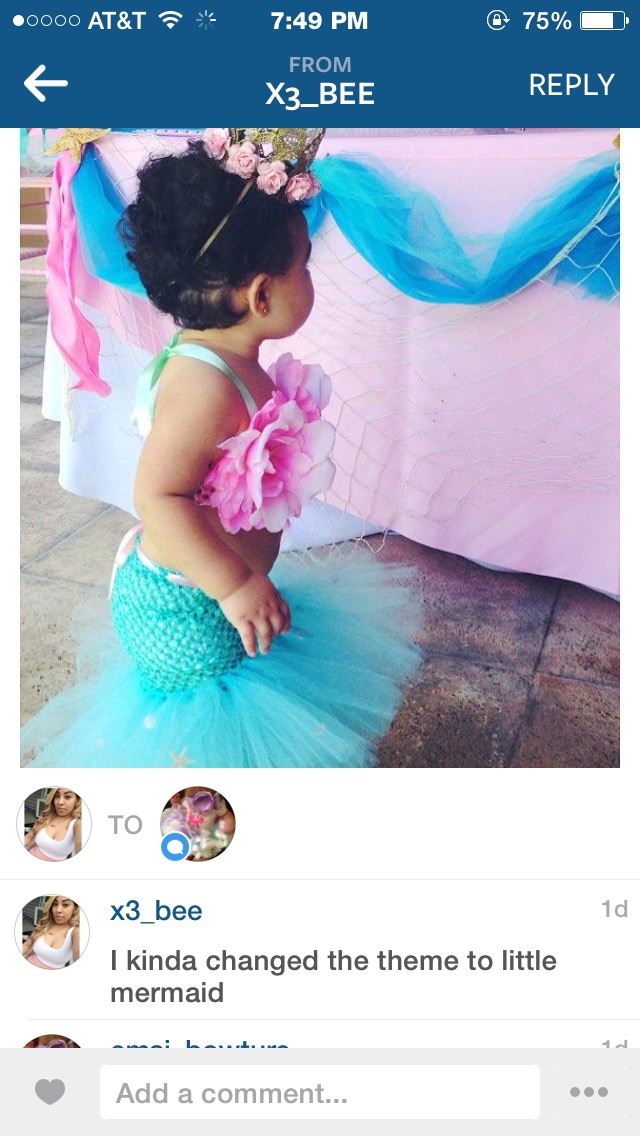The image size is (640, 1136).
Task: Tap the Add a comment field
Action: pyautogui.click(x=319, y=1093)
